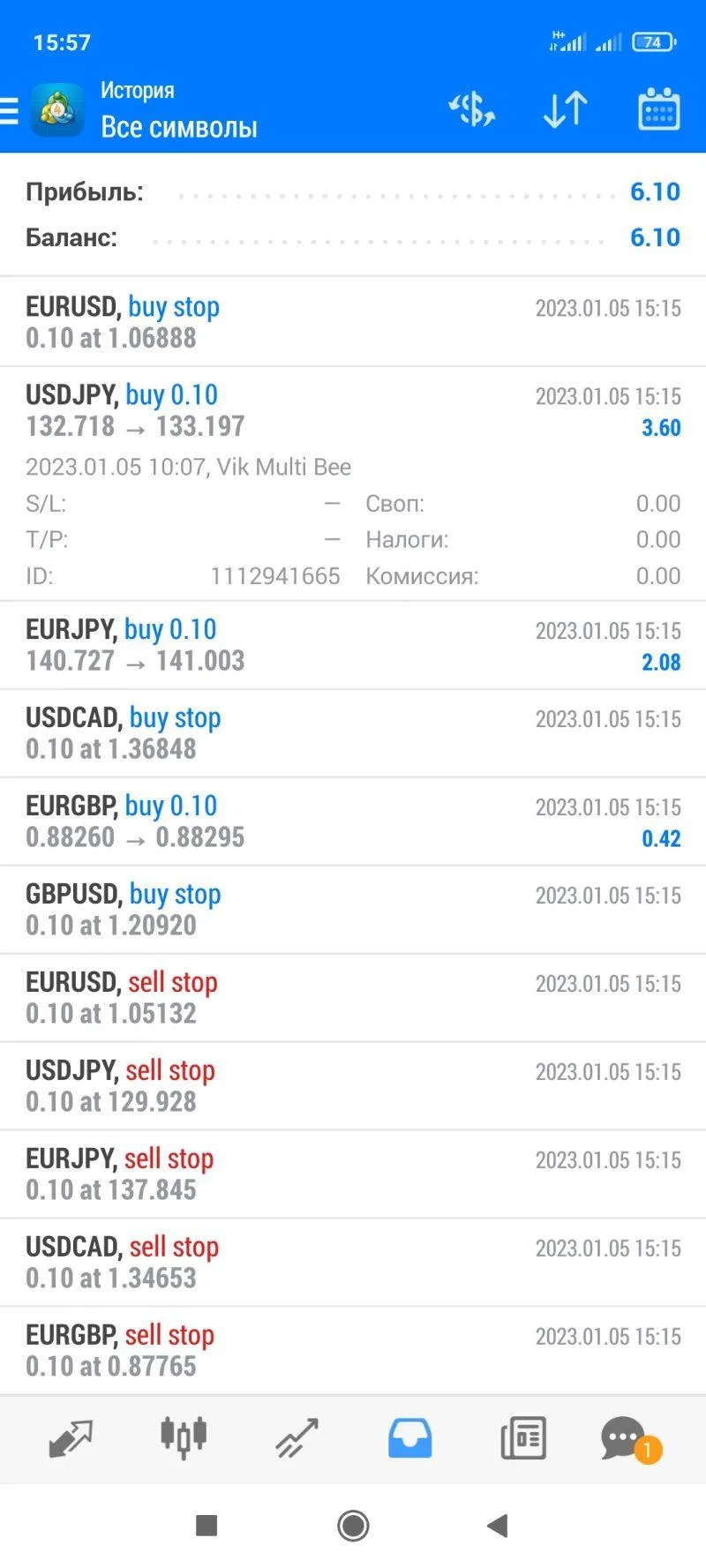Open the calendar period picker
The image size is (706, 1568).
(x=658, y=109)
